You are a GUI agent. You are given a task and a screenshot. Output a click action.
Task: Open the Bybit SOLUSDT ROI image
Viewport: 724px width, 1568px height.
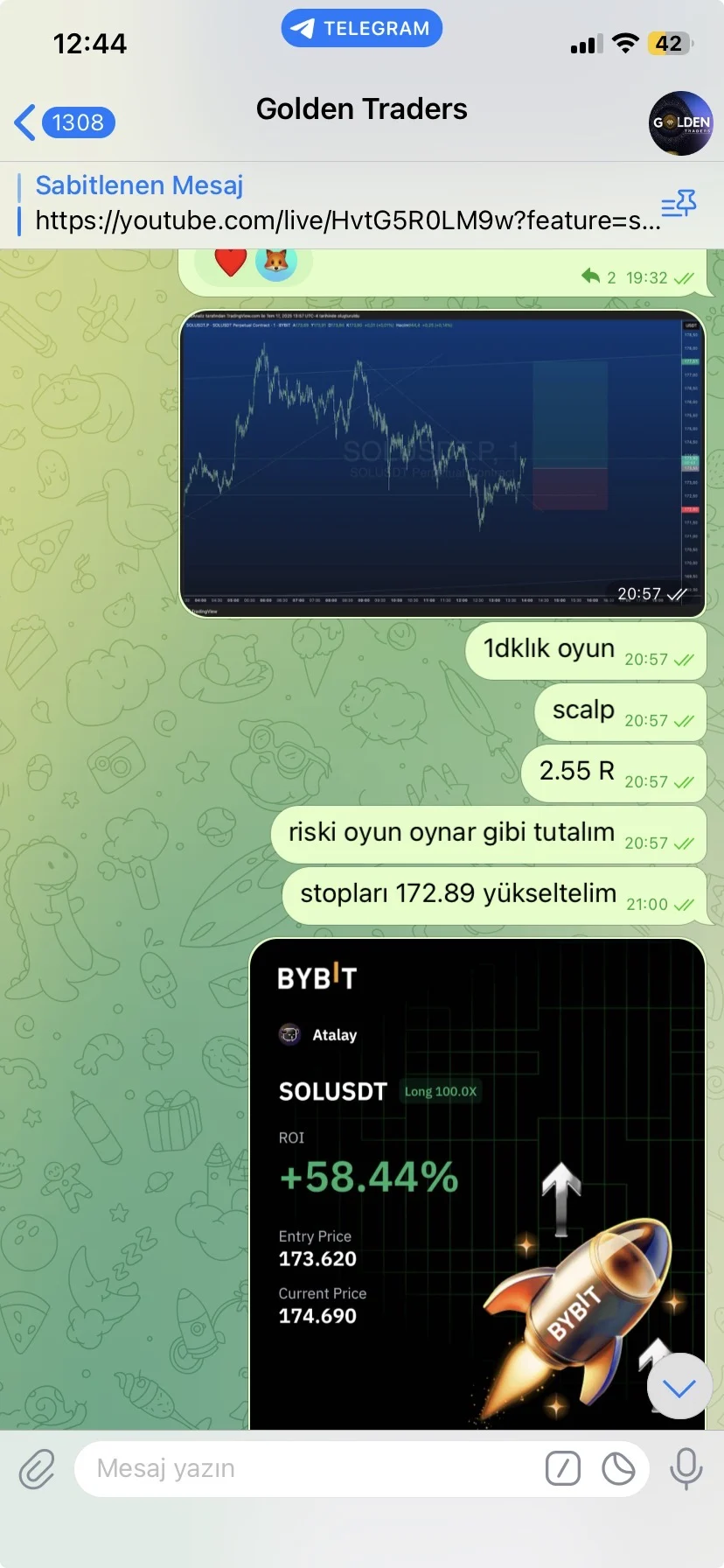[x=477, y=1181]
